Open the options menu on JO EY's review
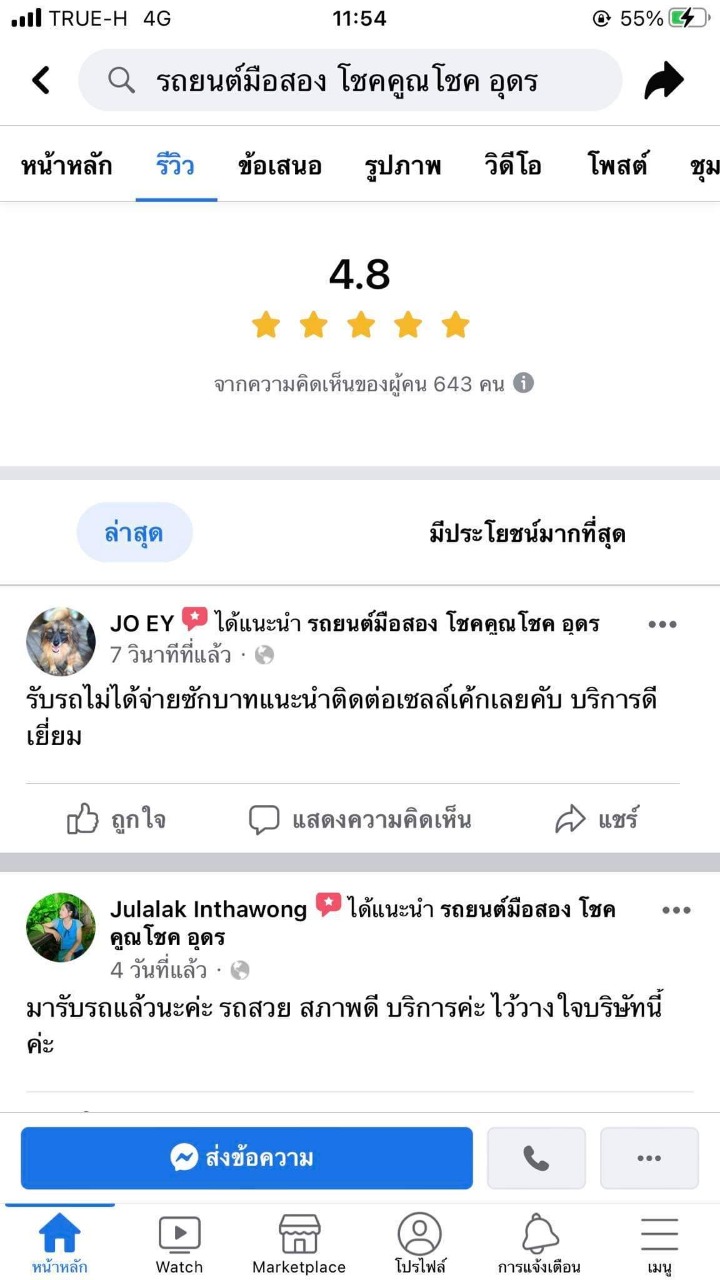 [x=662, y=625]
